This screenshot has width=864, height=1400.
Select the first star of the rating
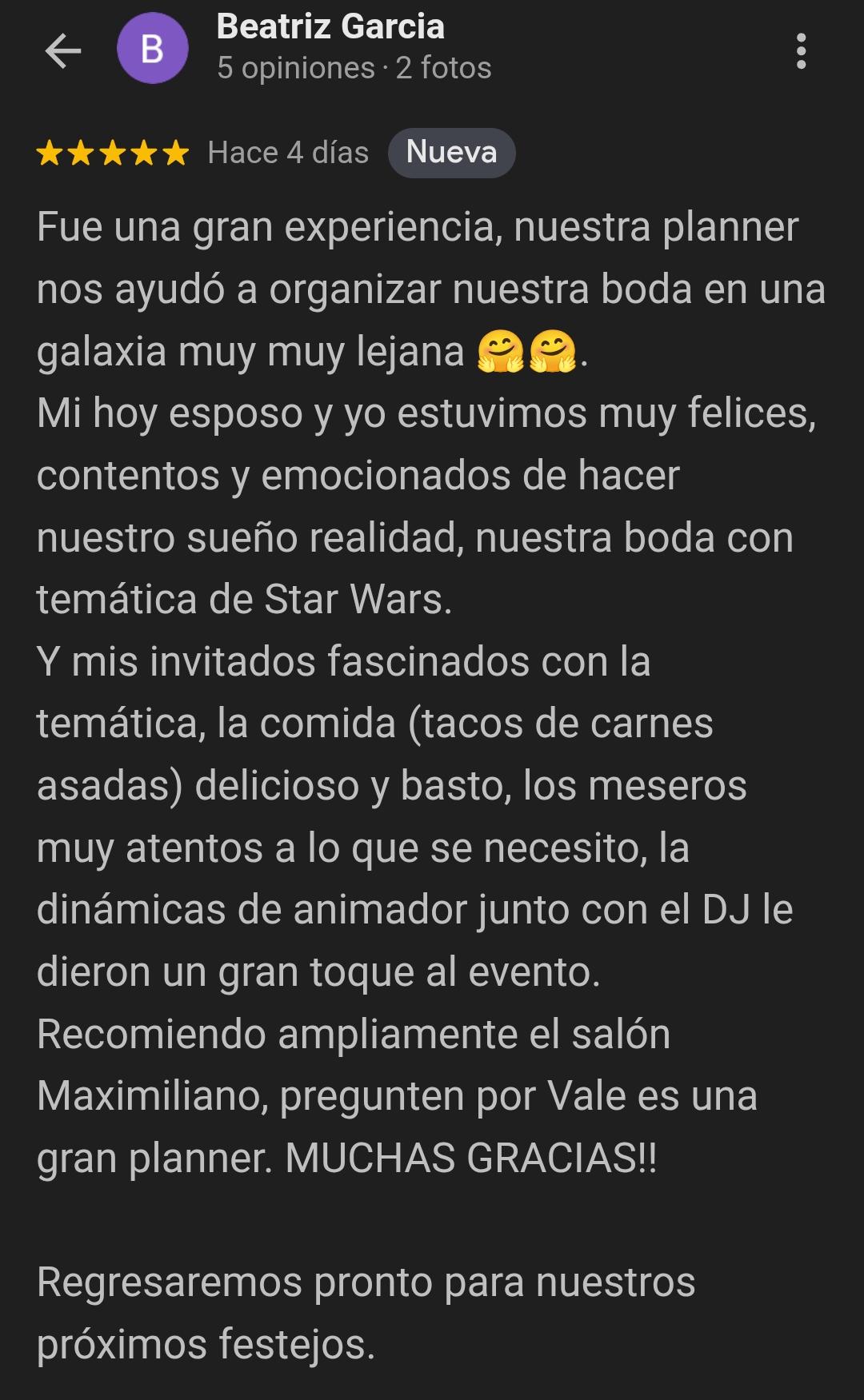50,152
